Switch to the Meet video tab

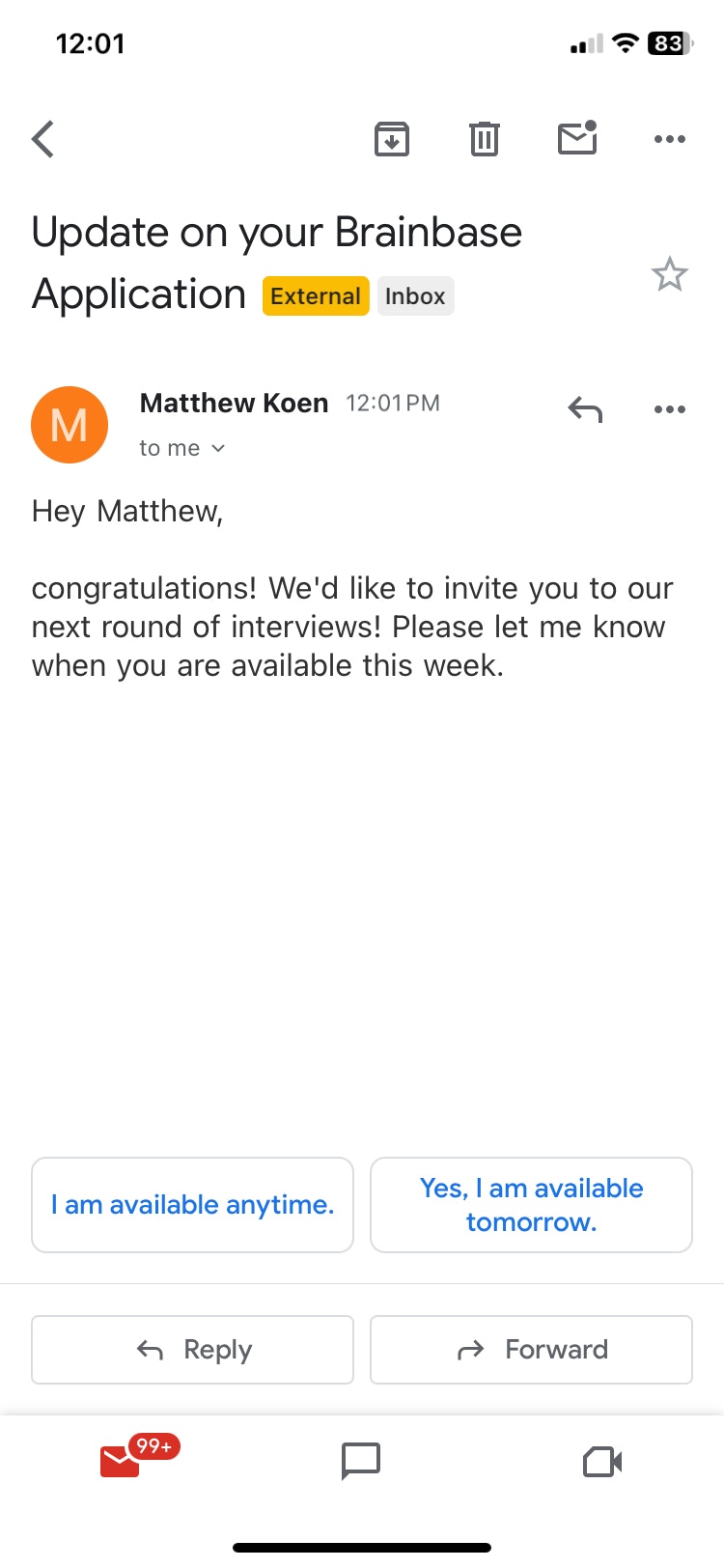[602, 1462]
